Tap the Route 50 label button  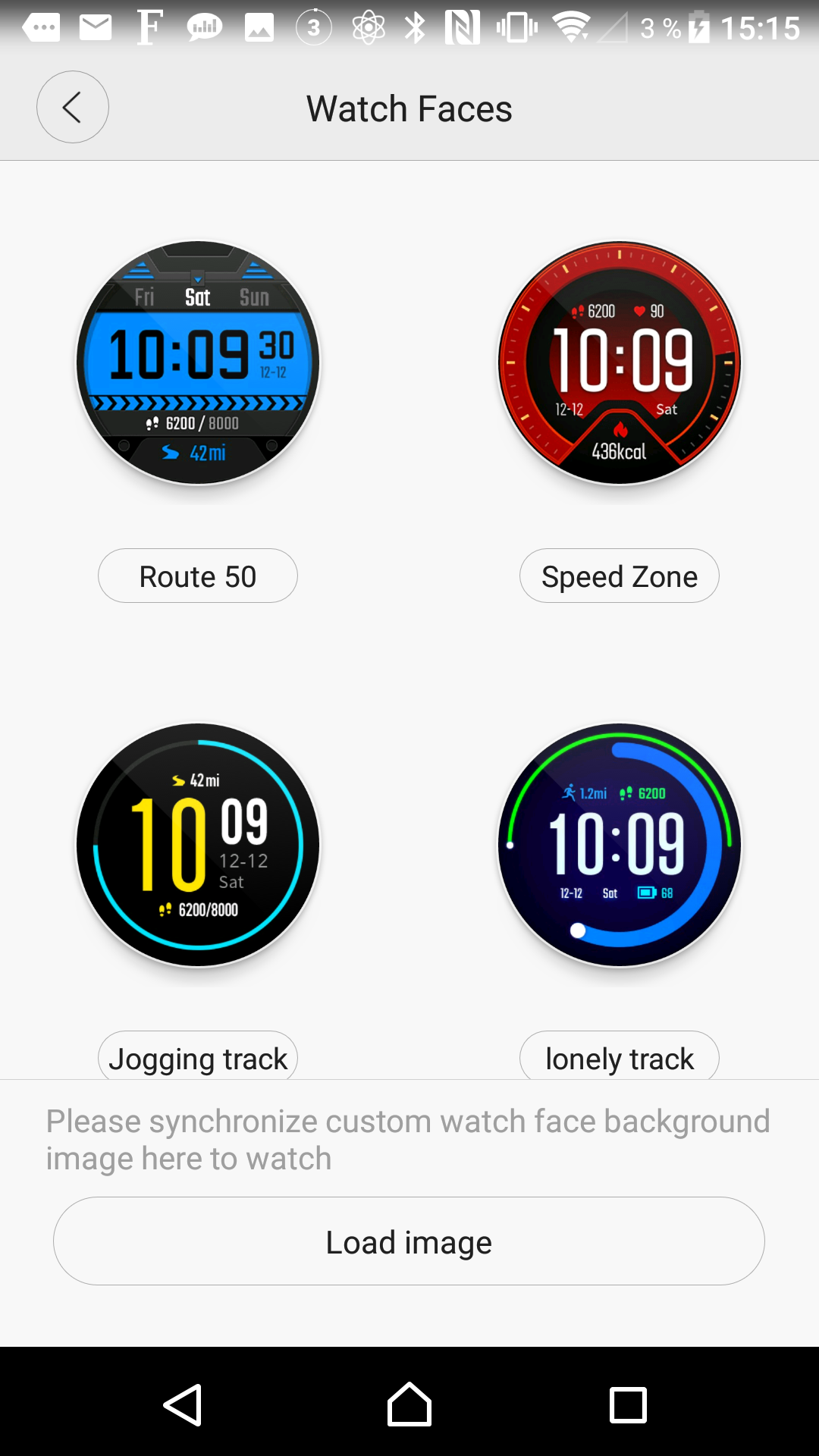click(198, 576)
